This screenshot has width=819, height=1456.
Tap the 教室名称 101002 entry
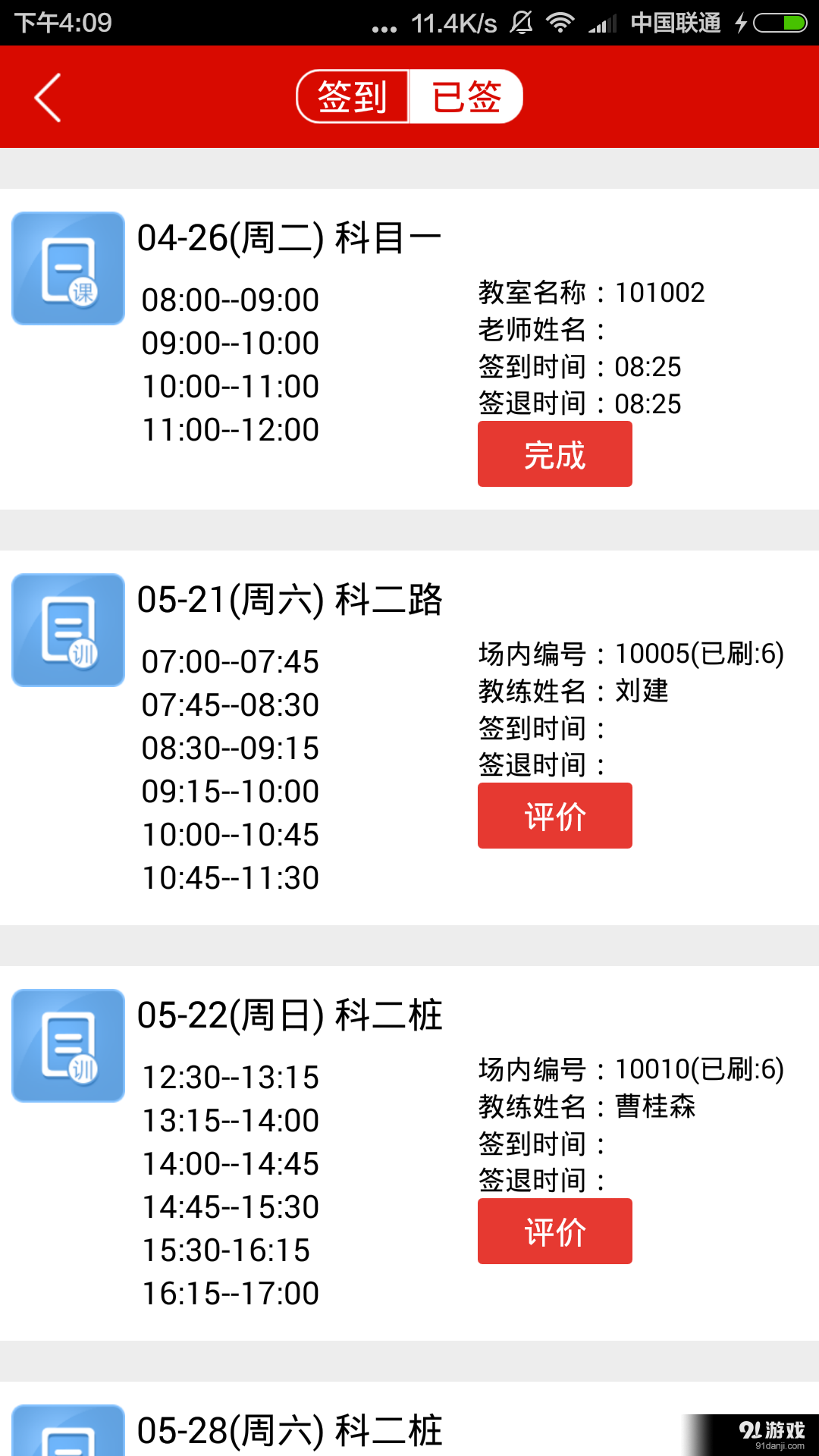(593, 292)
